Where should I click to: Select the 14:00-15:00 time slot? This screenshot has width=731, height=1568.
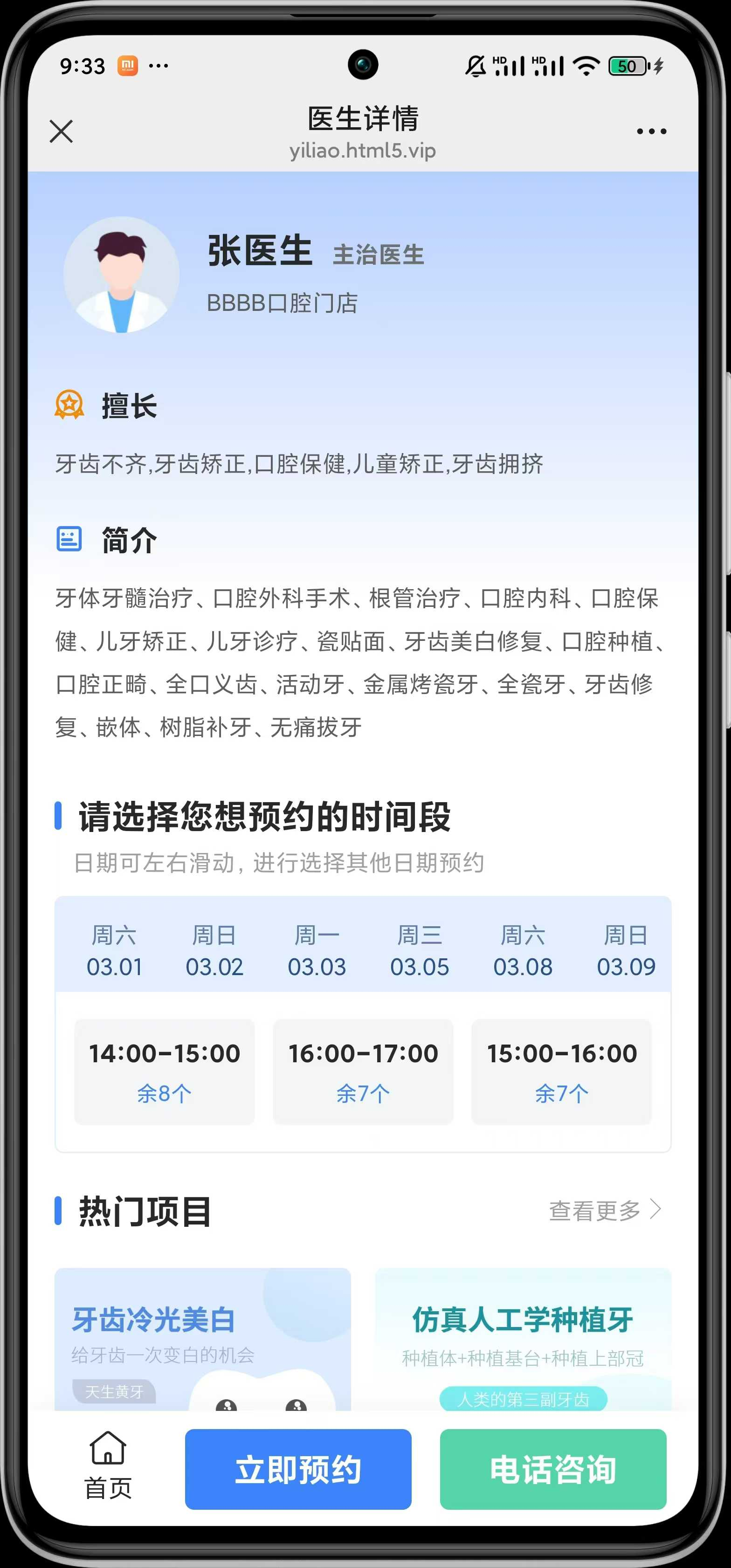click(x=165, y=1072)
